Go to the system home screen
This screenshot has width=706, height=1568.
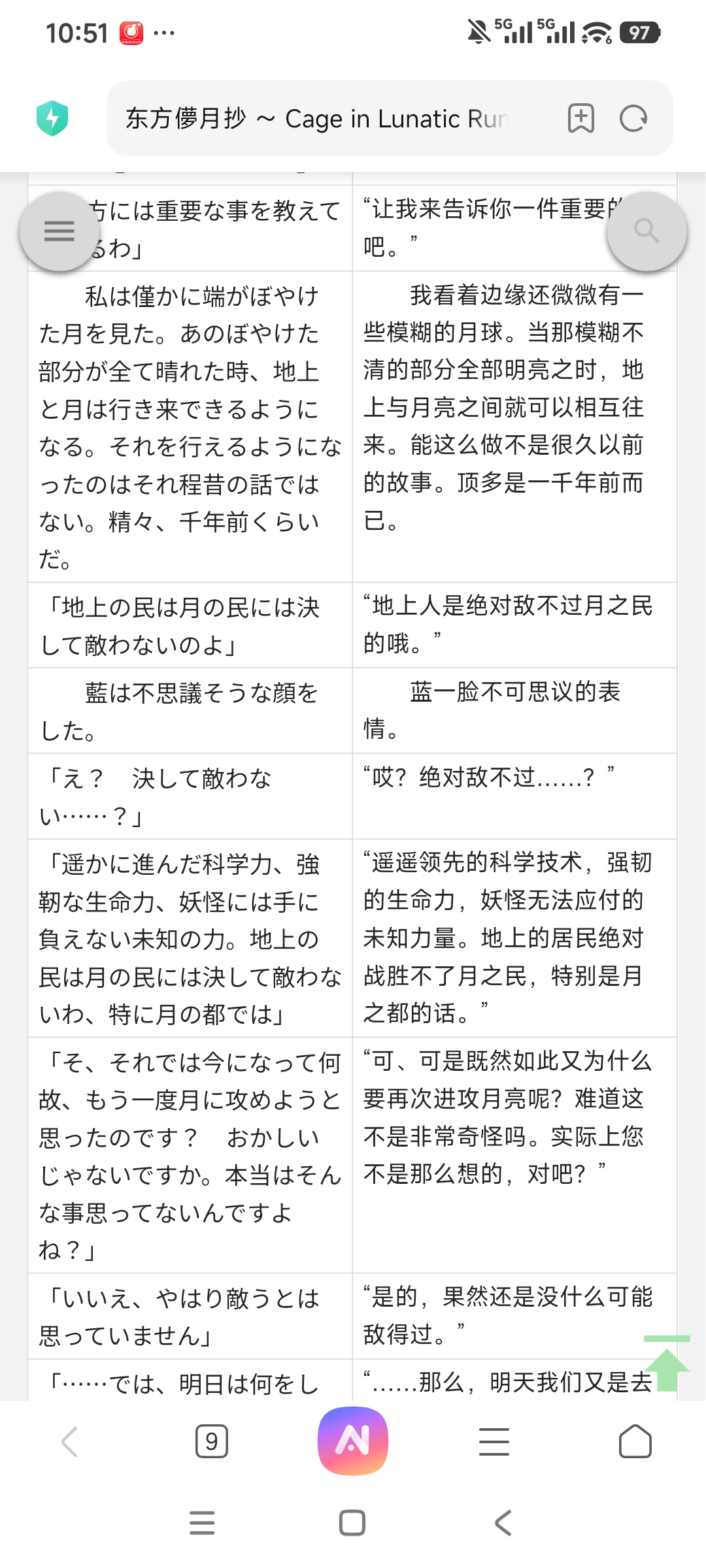[352, 1522]
